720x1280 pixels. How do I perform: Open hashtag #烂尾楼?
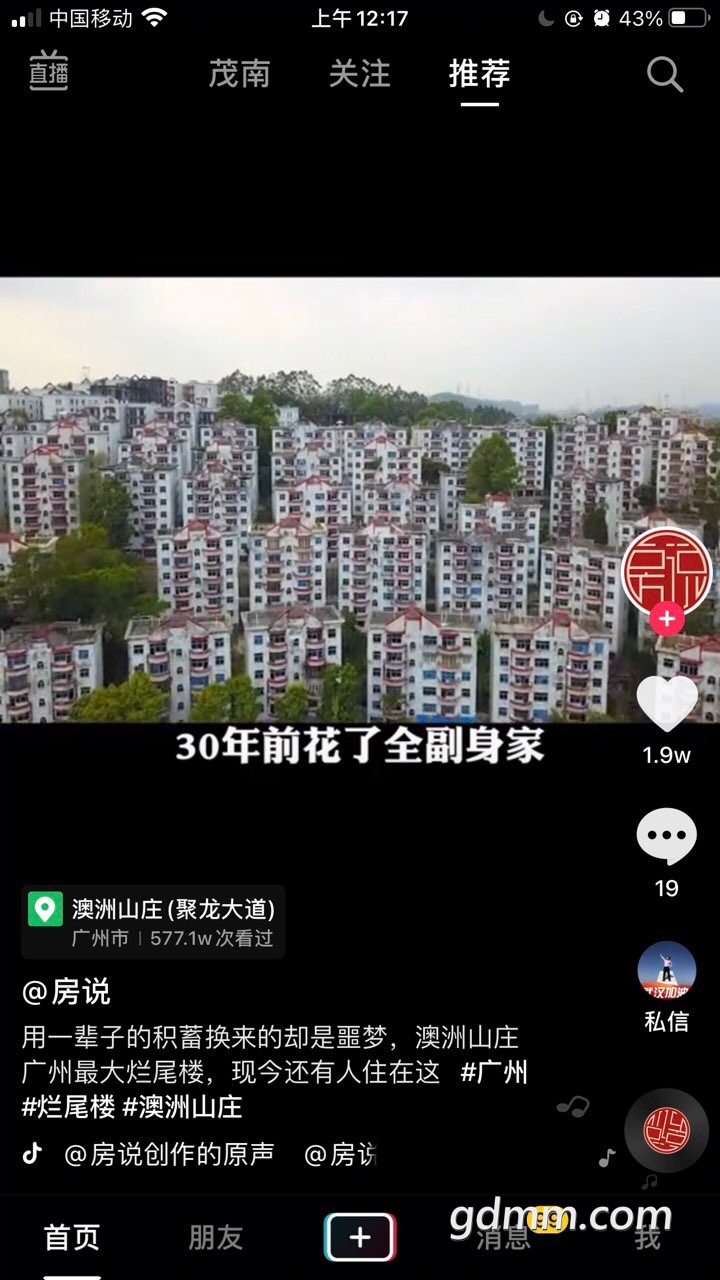67,1107
